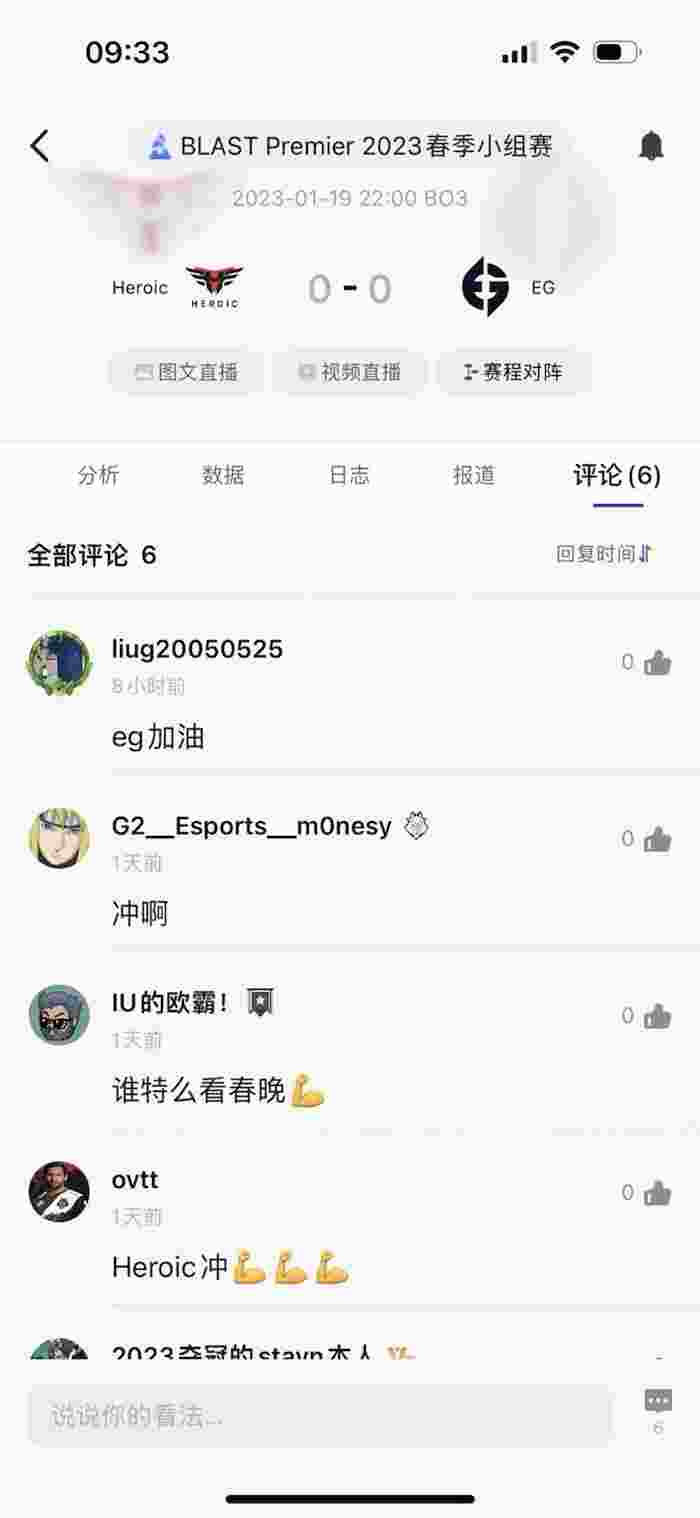The width and height of the screenshot is (700, 1518).
Task: Open 图文直播 text live stream
Action: tap(187, 373)
